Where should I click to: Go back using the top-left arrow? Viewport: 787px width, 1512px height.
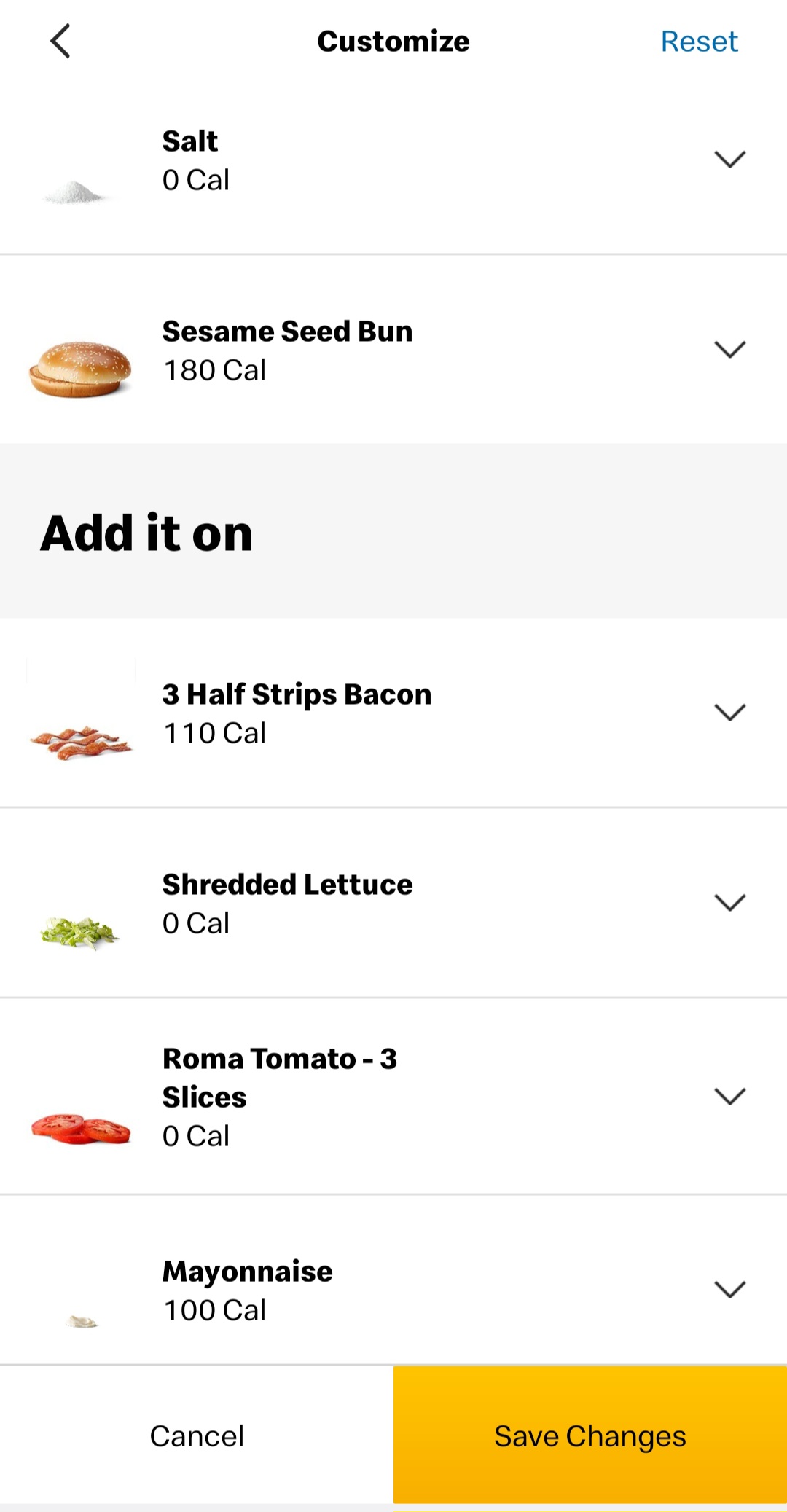point(60,42)
